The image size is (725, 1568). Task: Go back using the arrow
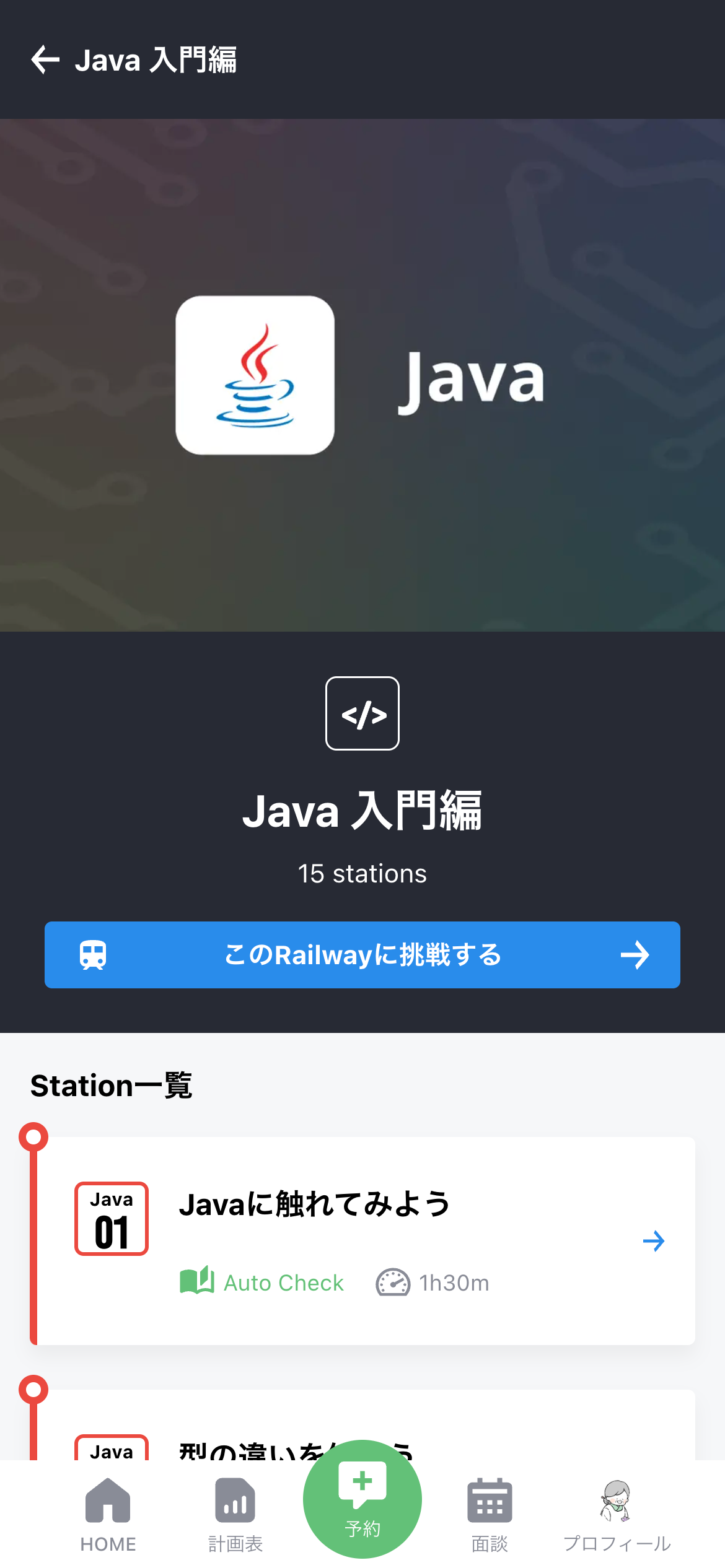click(x=45, y=60)
